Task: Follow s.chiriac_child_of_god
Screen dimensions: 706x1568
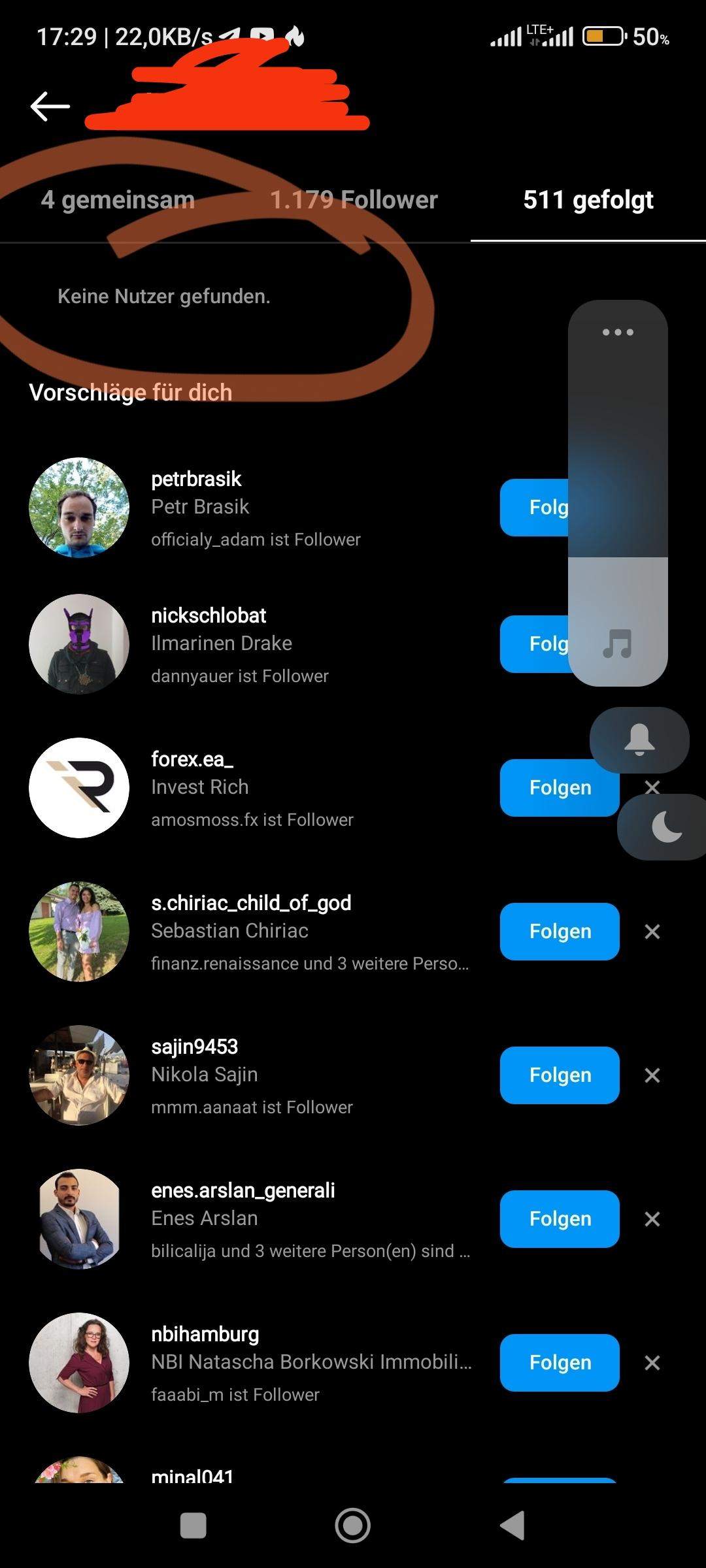Action: [560, 932]
